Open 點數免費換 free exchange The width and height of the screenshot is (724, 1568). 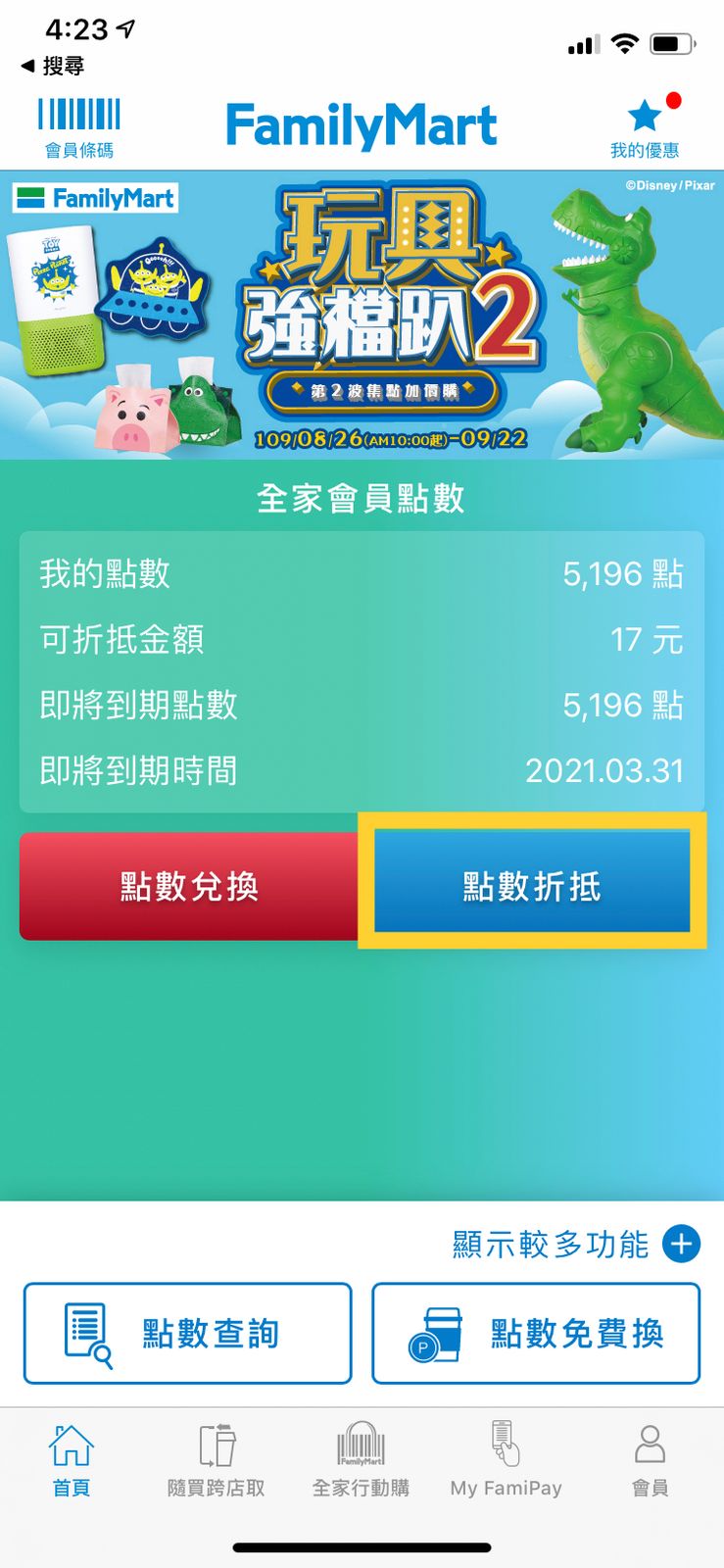536,1333
